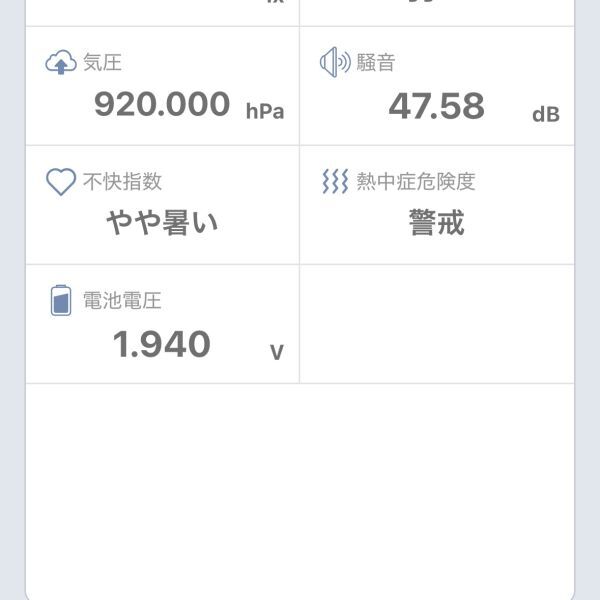Open the 電池電圧 battery voltage tile
The width and height of the screenshot is (600, 600).
(162, 324)
